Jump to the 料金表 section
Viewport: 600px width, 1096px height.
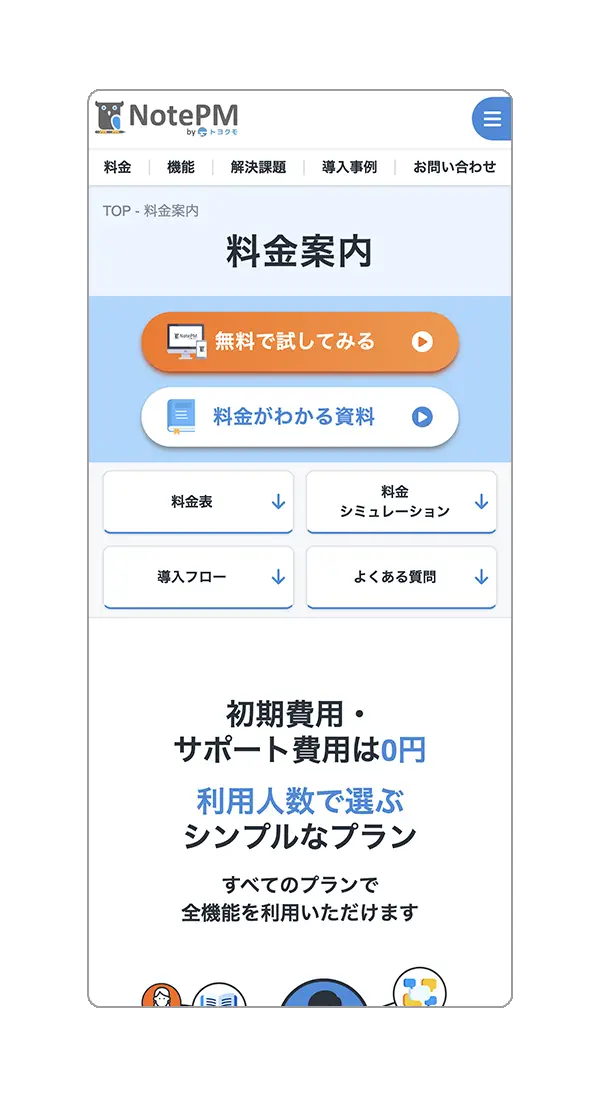[198, 502]
